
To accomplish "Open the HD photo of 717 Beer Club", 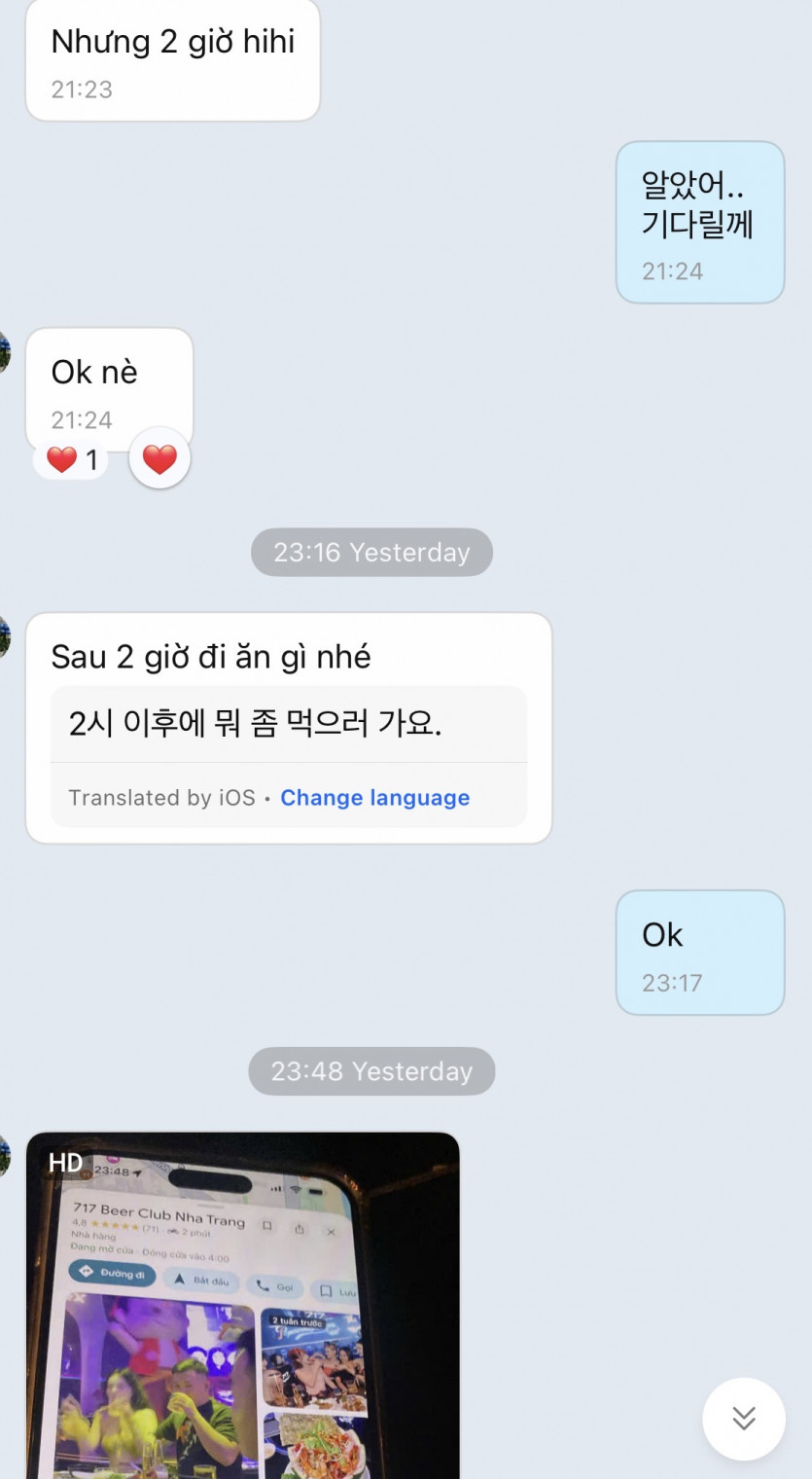I will [x=242, y=1304].
